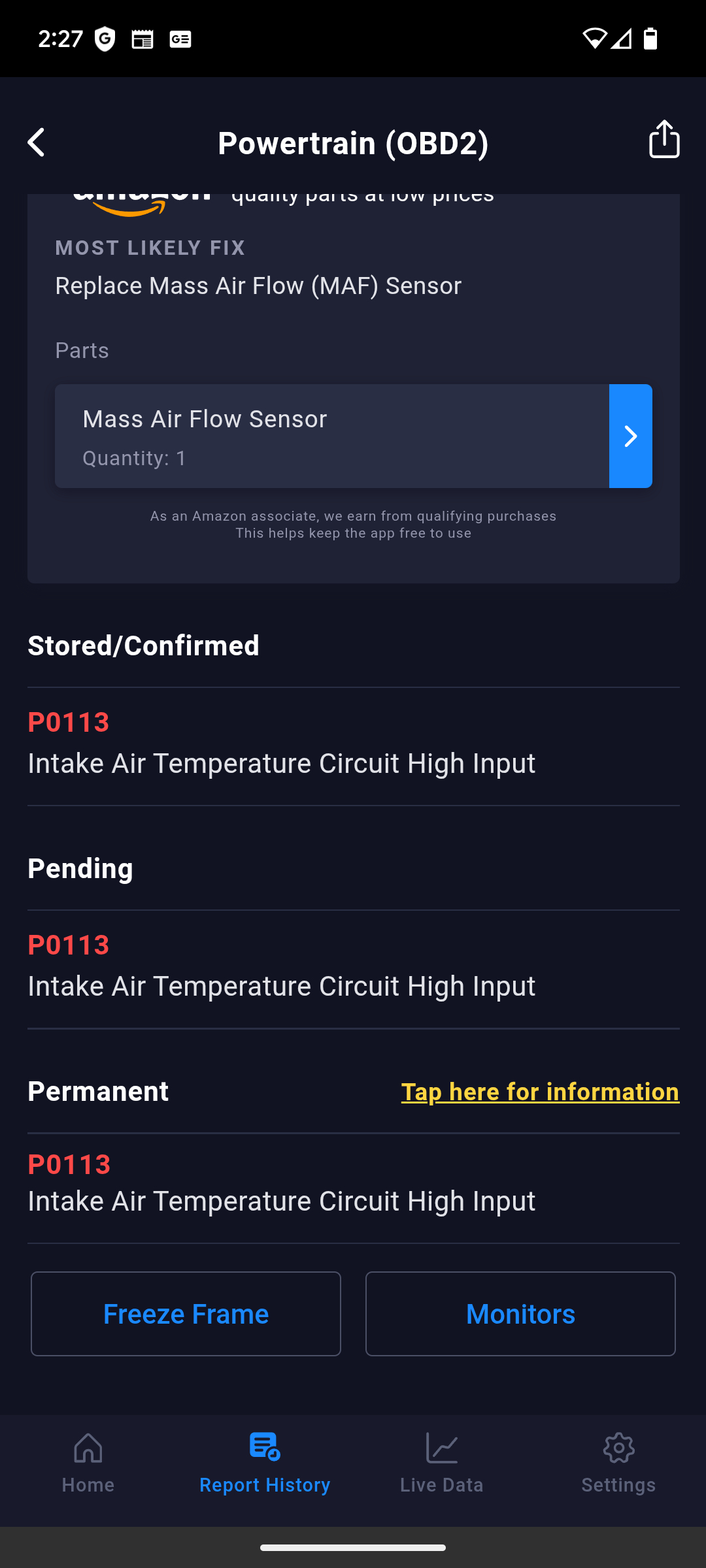Go to Live Data tab

click(x=442, y=1463)
